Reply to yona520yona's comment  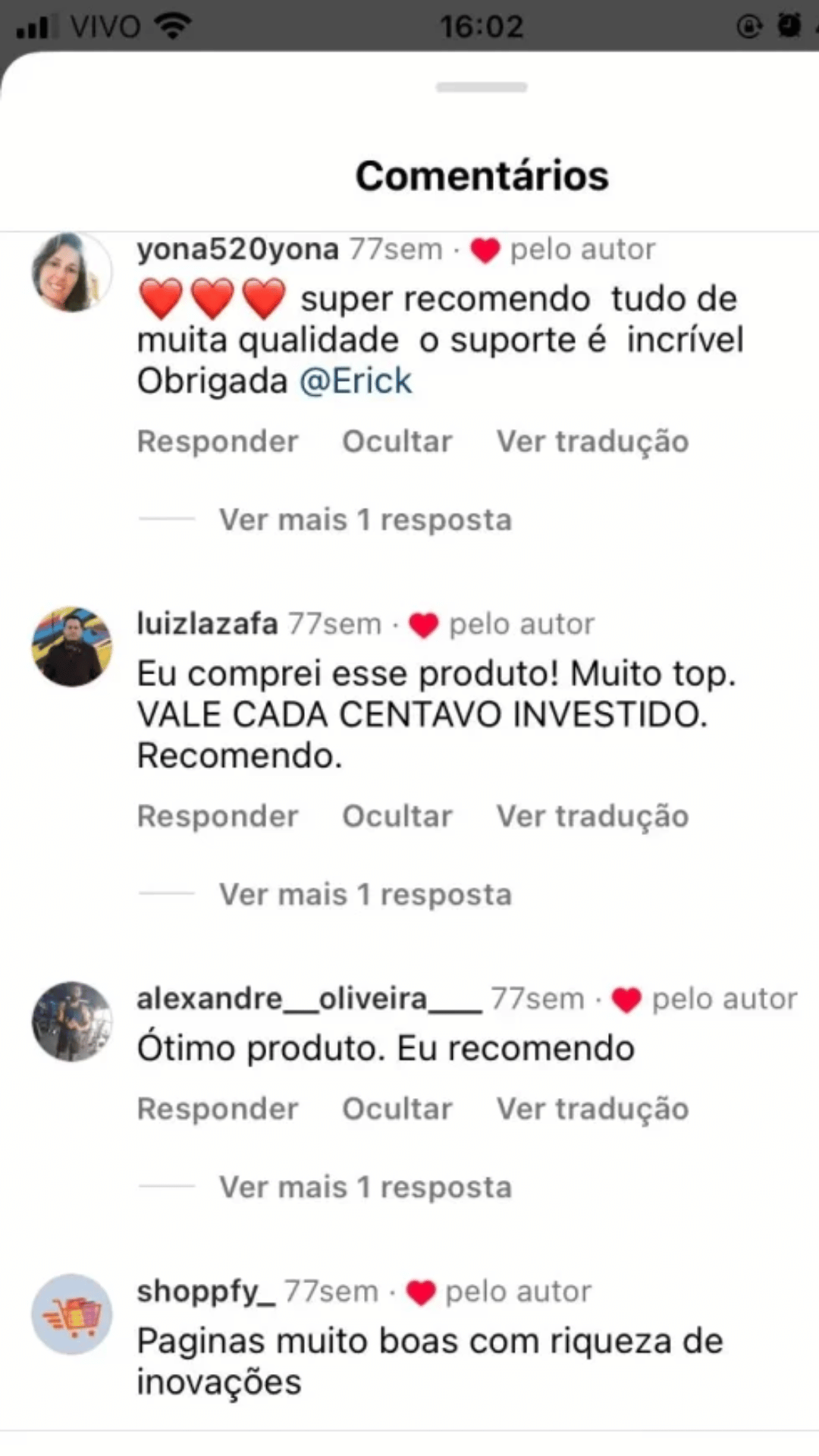[218, 441]
